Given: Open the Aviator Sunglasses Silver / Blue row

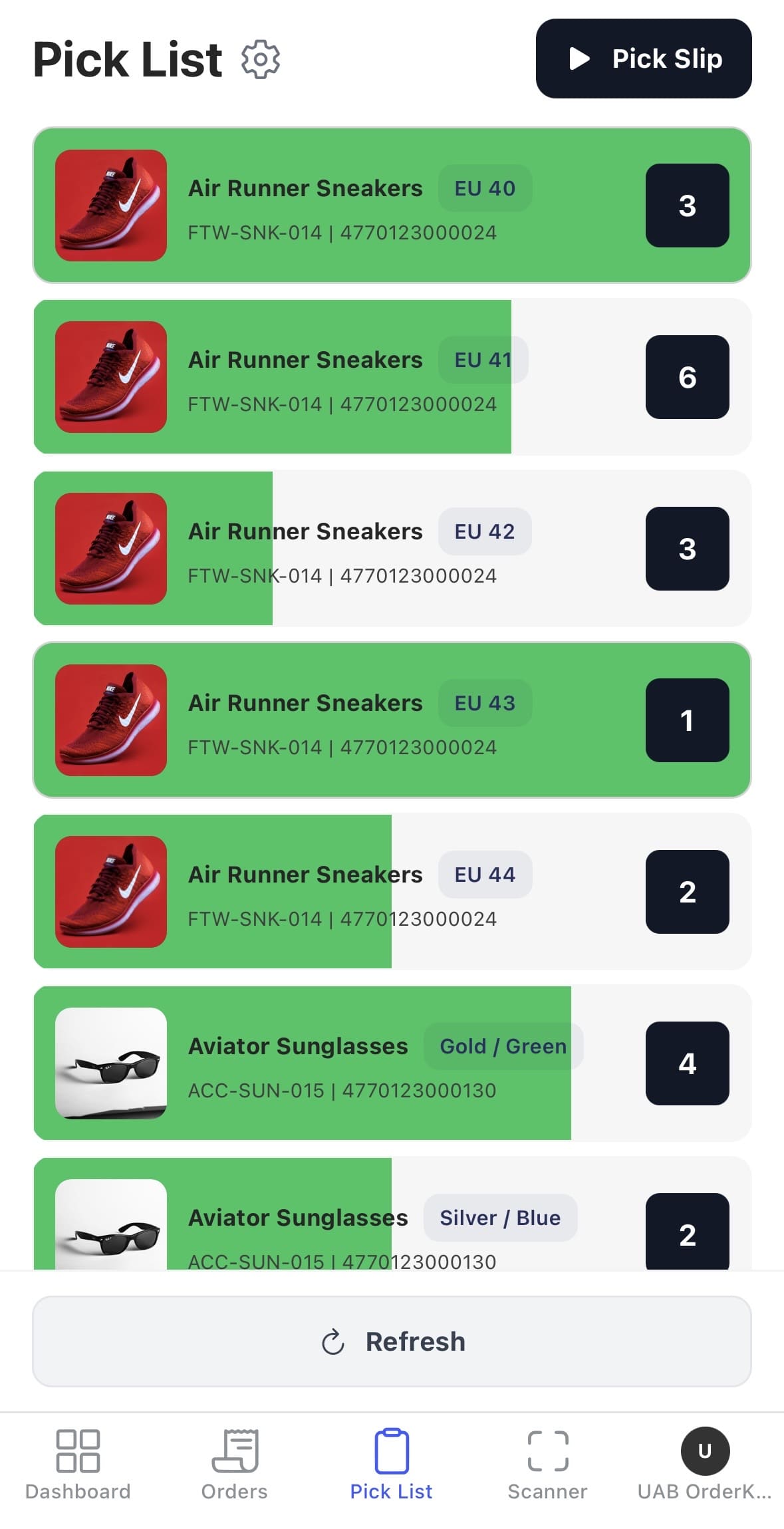Looking at the screenshot, I should point(392,1213).
